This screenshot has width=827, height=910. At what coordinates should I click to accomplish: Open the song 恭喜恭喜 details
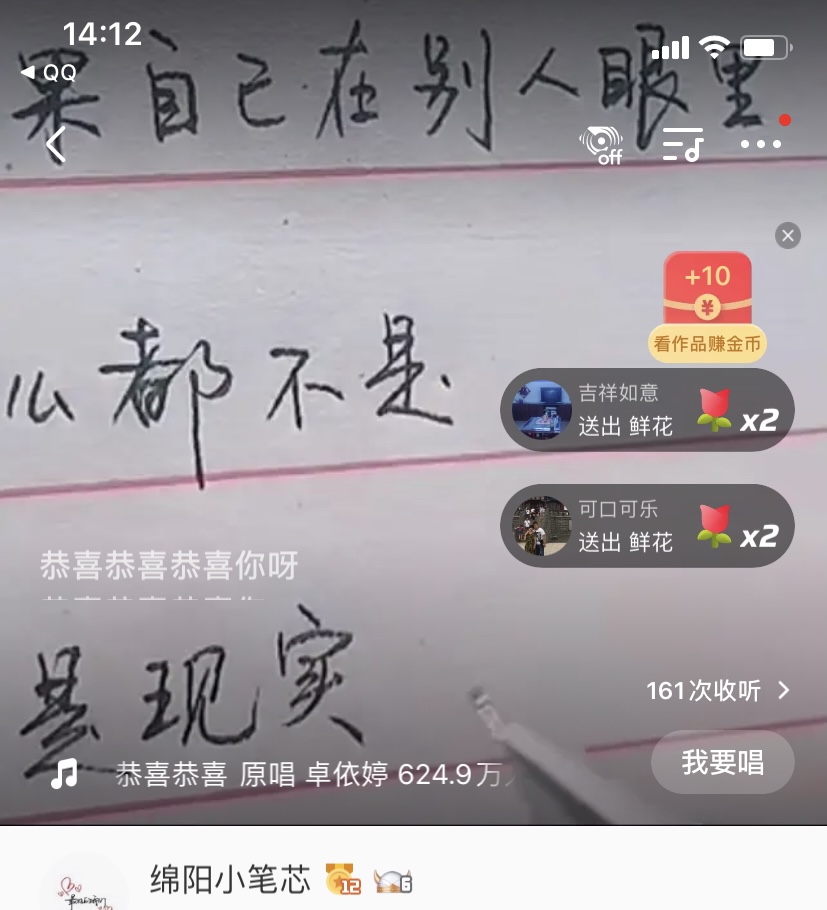click(x=300, y=775)
